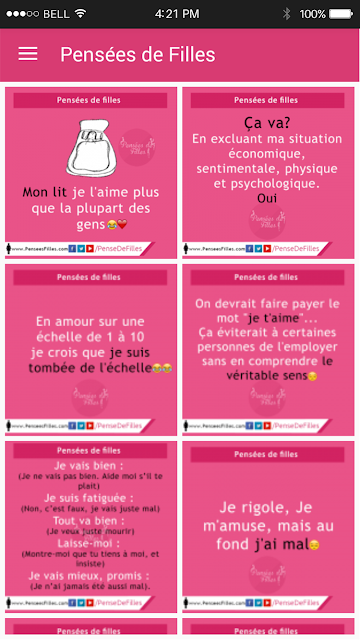
Task: Select the 'On devrait faire payer' quote card
Action: (268, 350)
